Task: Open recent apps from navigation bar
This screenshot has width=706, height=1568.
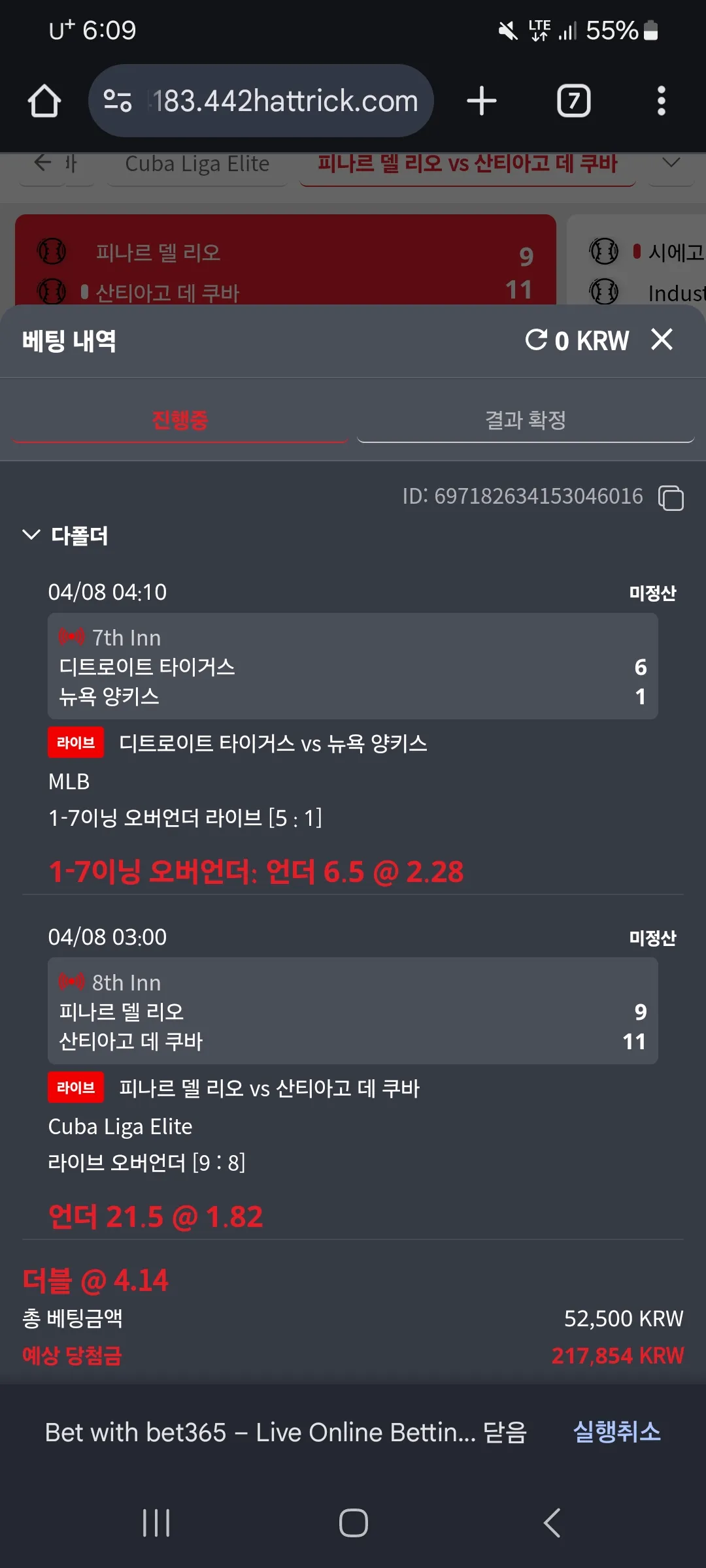Action: click(156, 1523)
